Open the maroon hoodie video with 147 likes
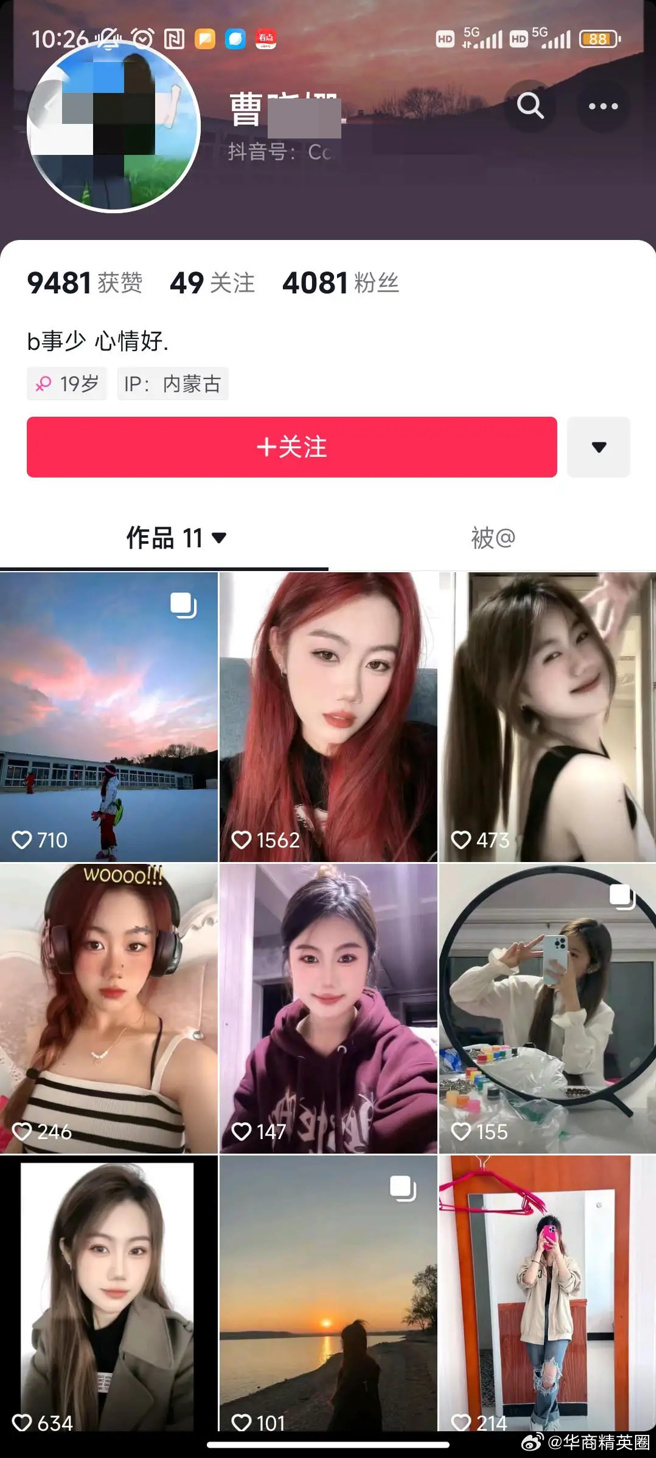Screen dimensions: 656x1458 (x=328, y=1008)
